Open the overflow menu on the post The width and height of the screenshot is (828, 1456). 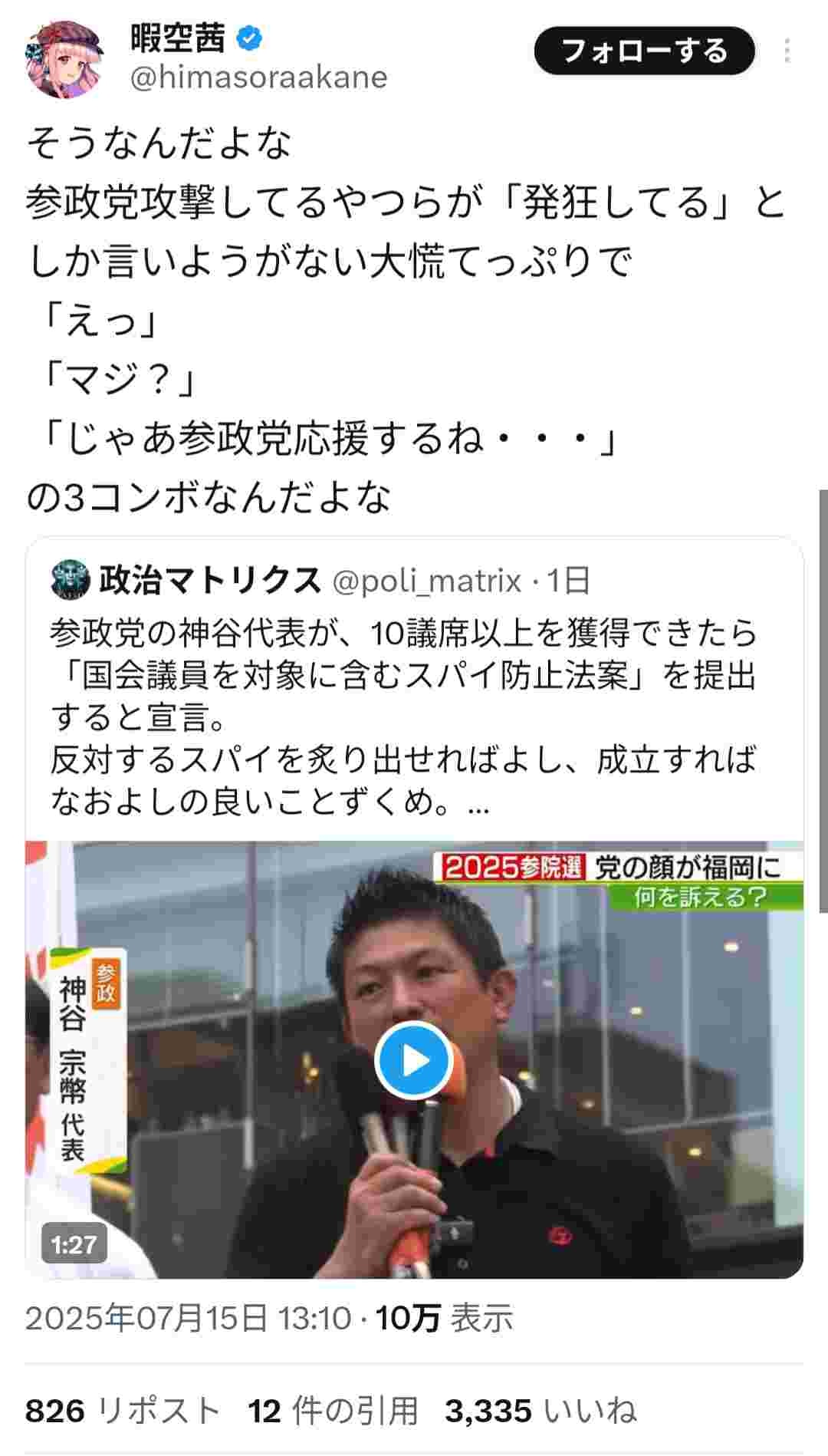pos(787,51)
